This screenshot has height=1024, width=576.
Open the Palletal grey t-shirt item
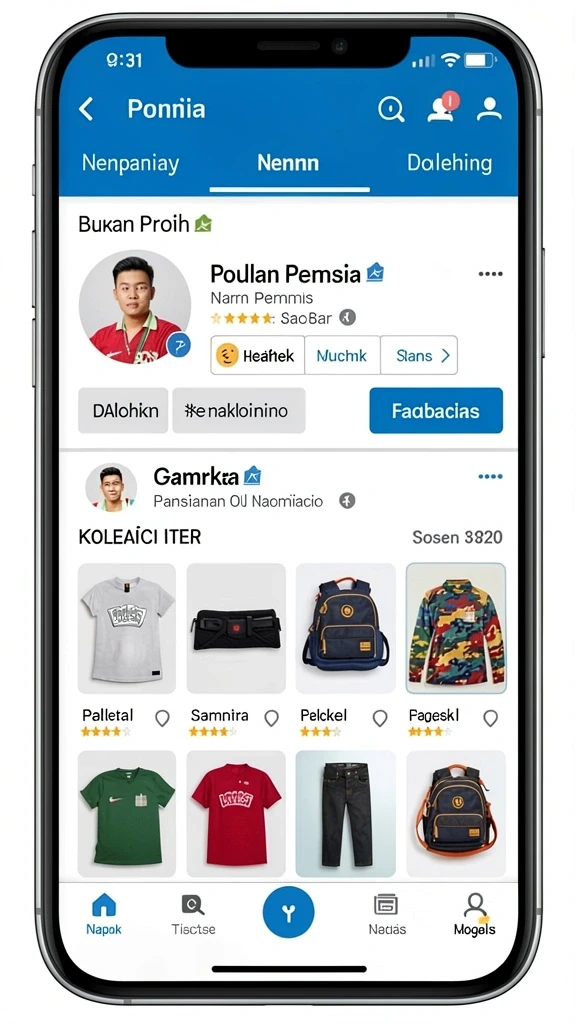pos(127,628)
